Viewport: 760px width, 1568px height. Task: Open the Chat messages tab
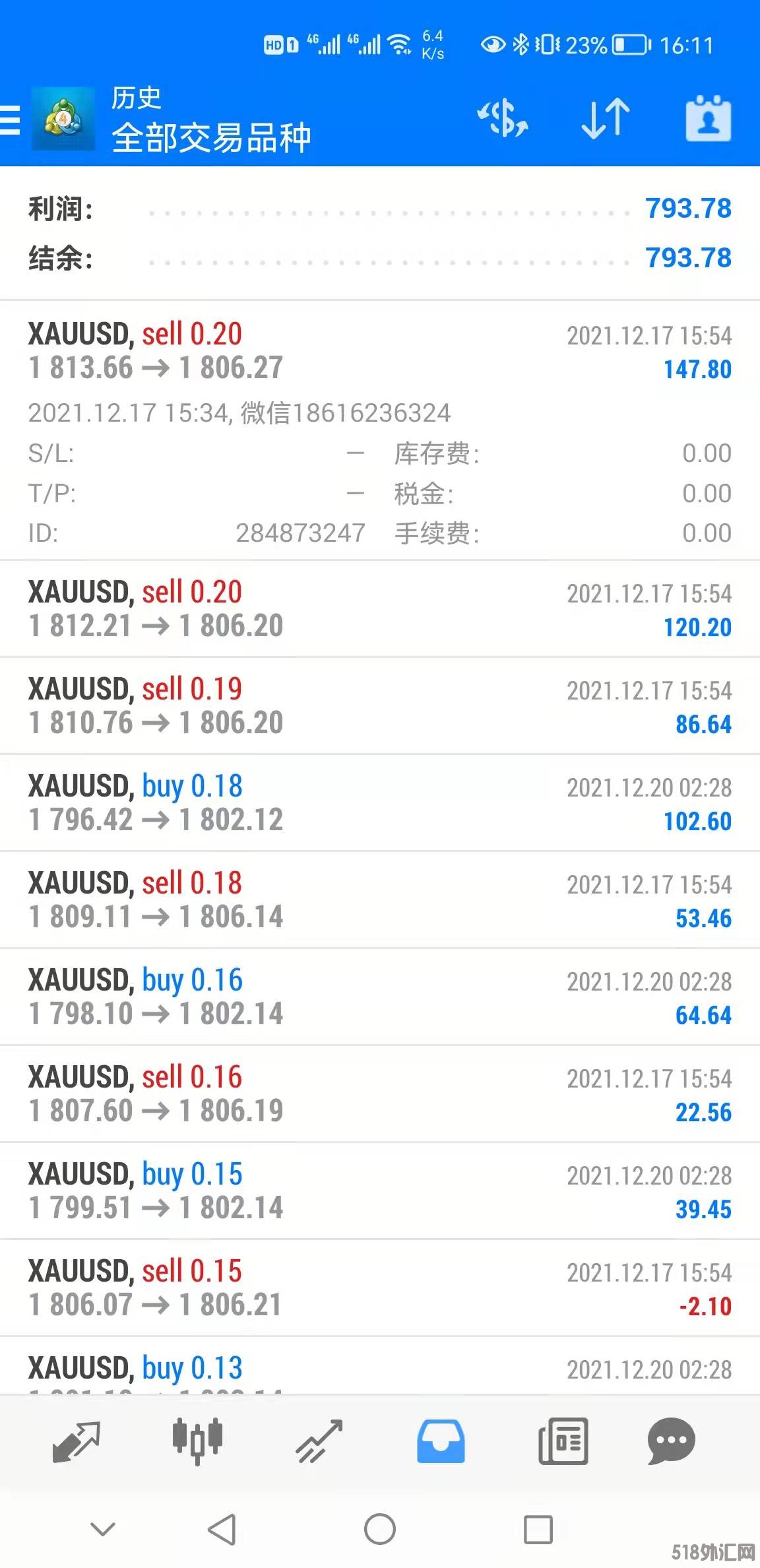671,1441
